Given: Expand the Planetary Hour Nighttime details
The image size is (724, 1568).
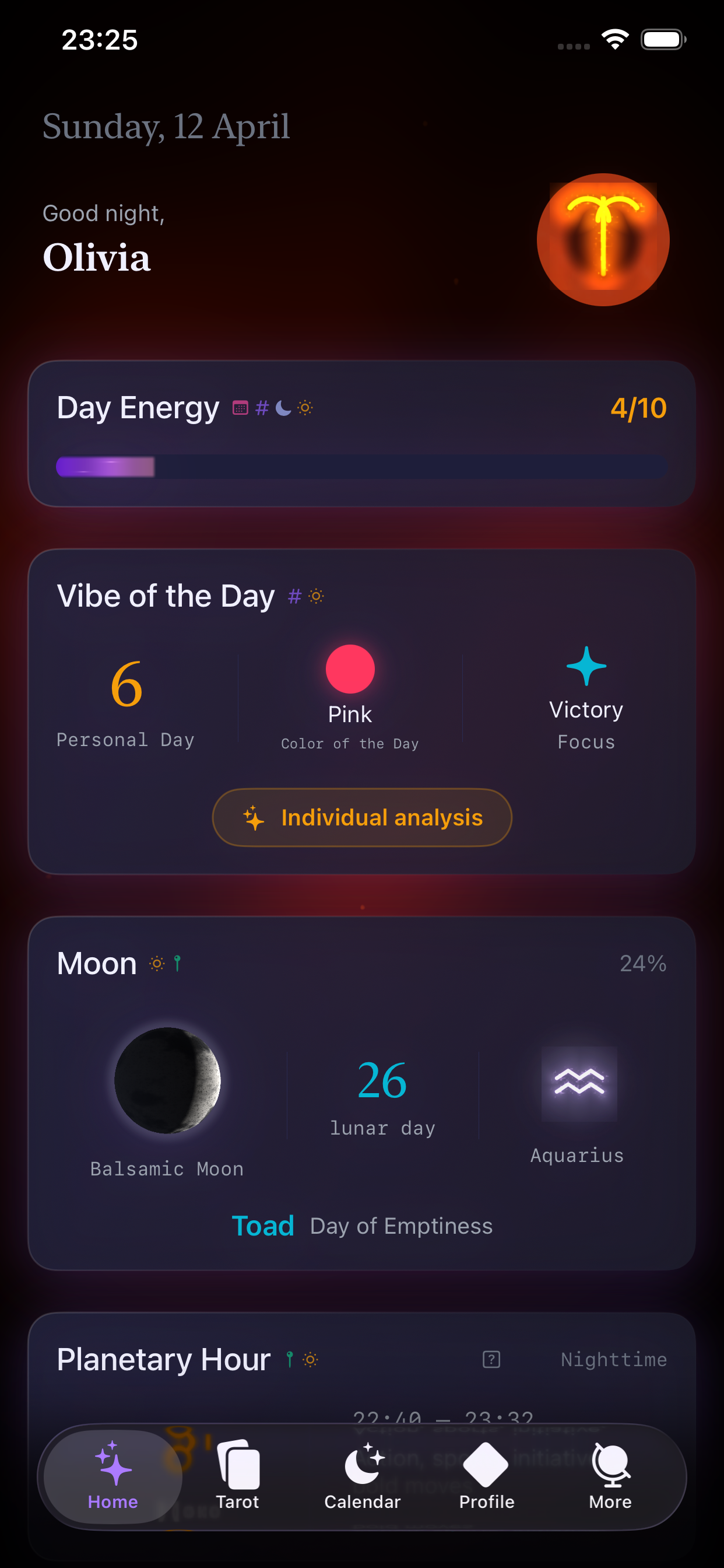Looking at the screenshot, I should point(613,1359).
